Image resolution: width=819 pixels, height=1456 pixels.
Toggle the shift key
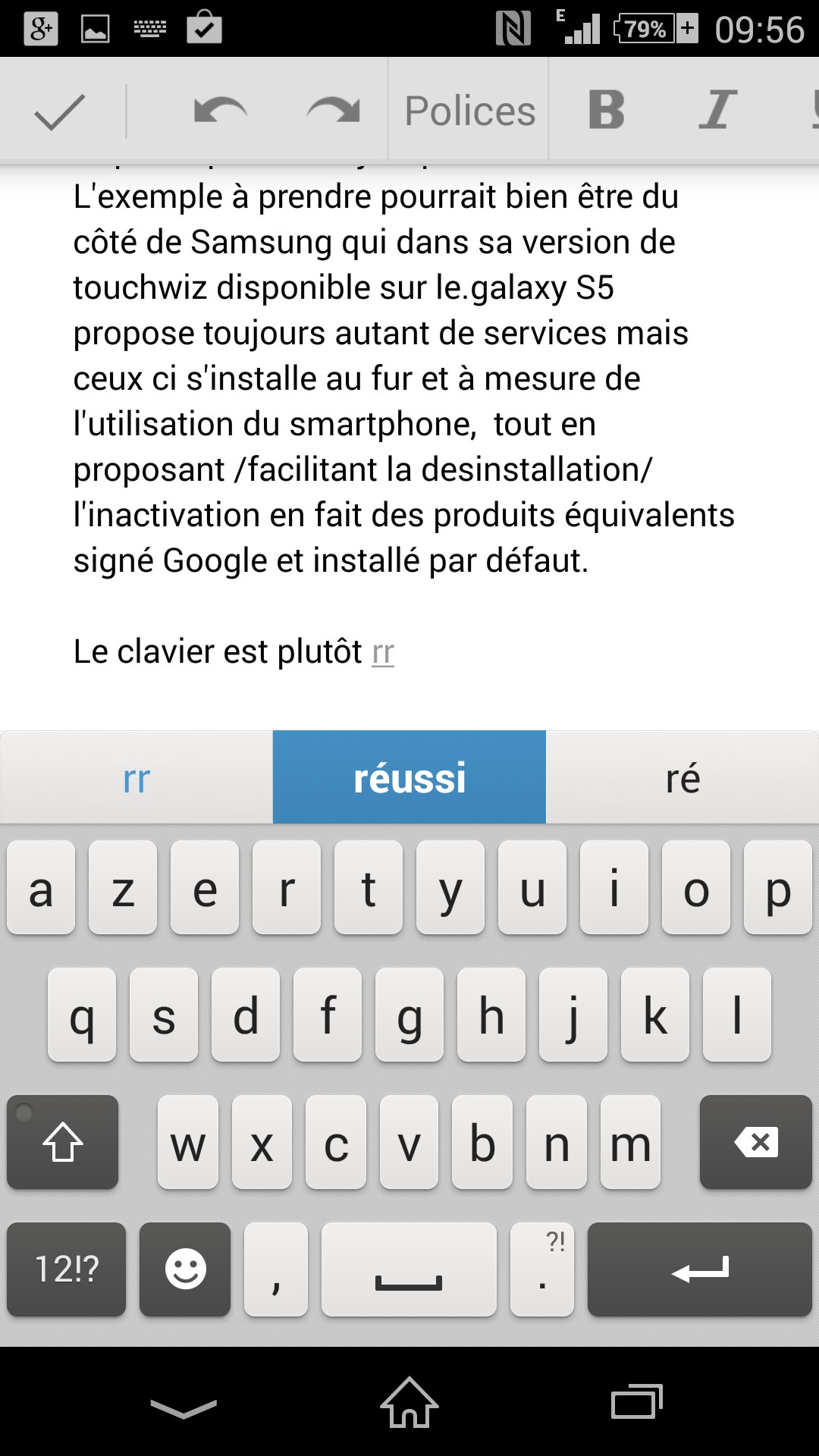click(x=63, y=1142)
